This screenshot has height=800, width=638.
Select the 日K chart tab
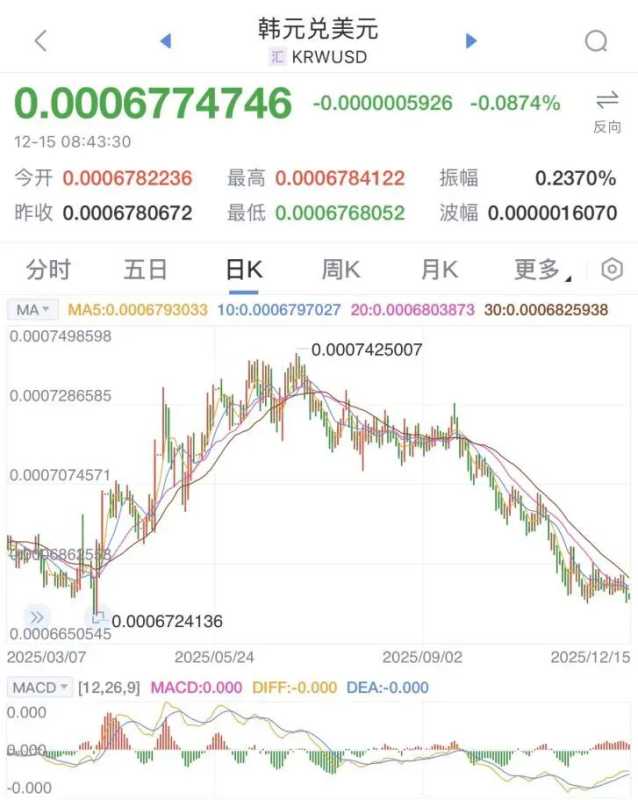pyautogui.click(x=243, y=269)
